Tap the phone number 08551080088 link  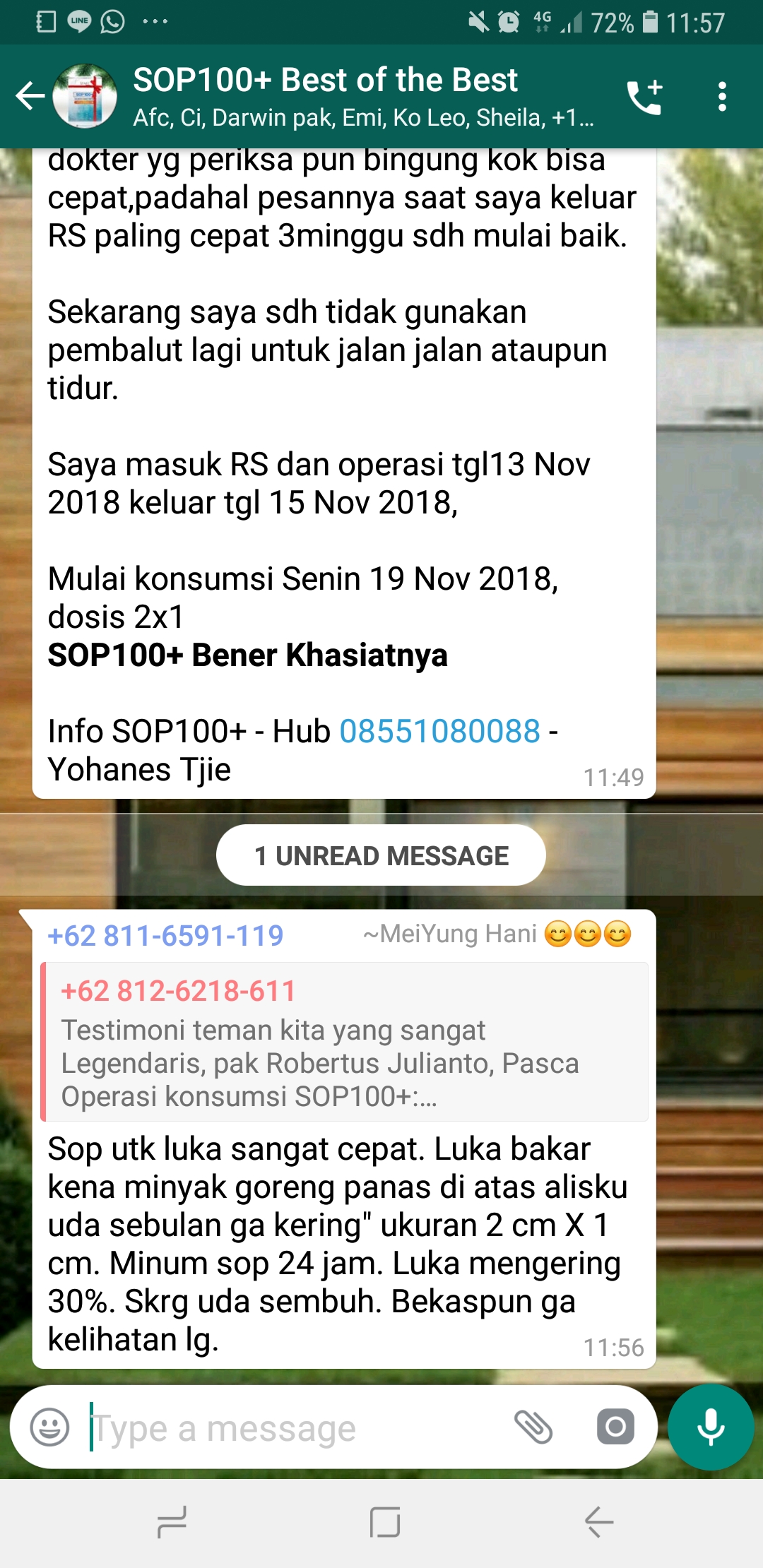point(440,731)
